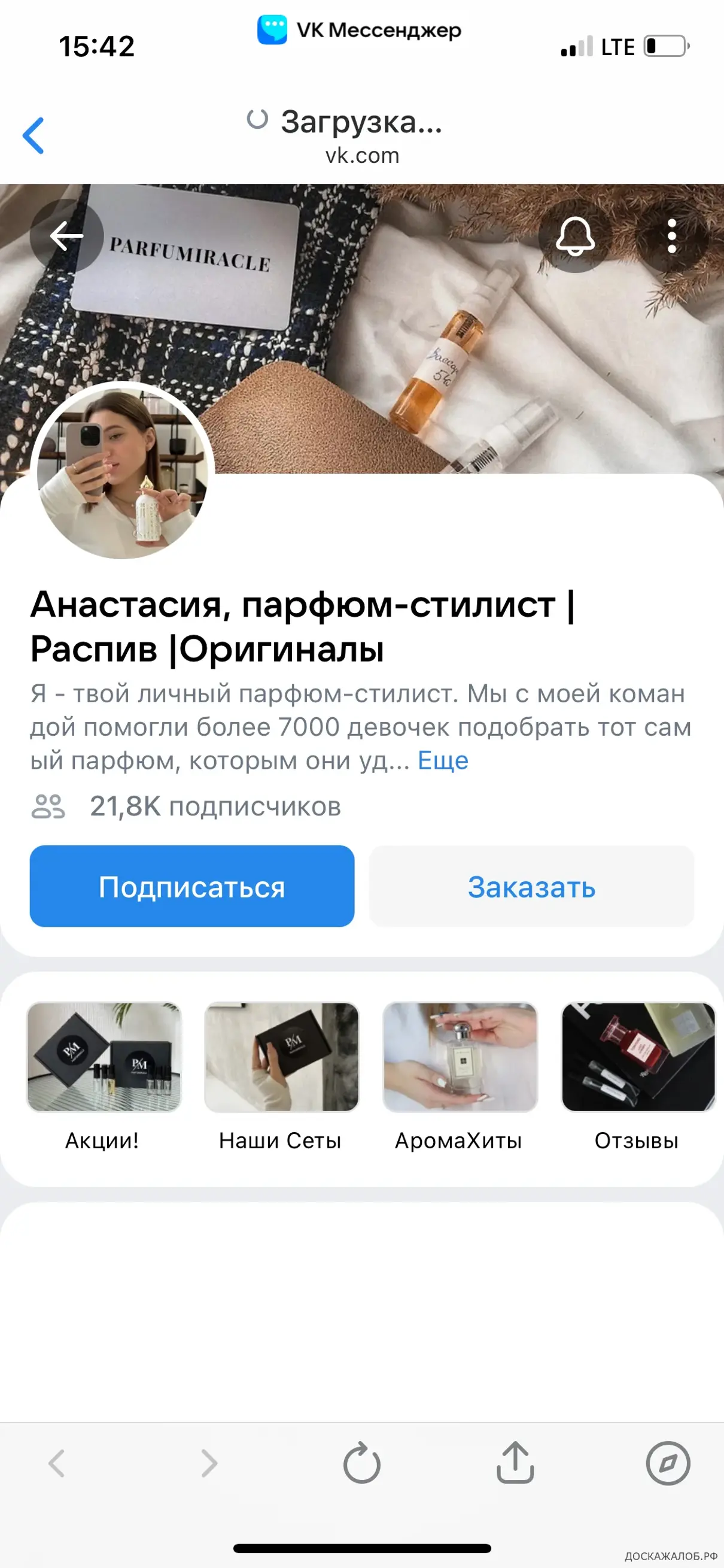The image size is (724, 1568).
Task: Tap the Заказать button
Action: [531, 886]
